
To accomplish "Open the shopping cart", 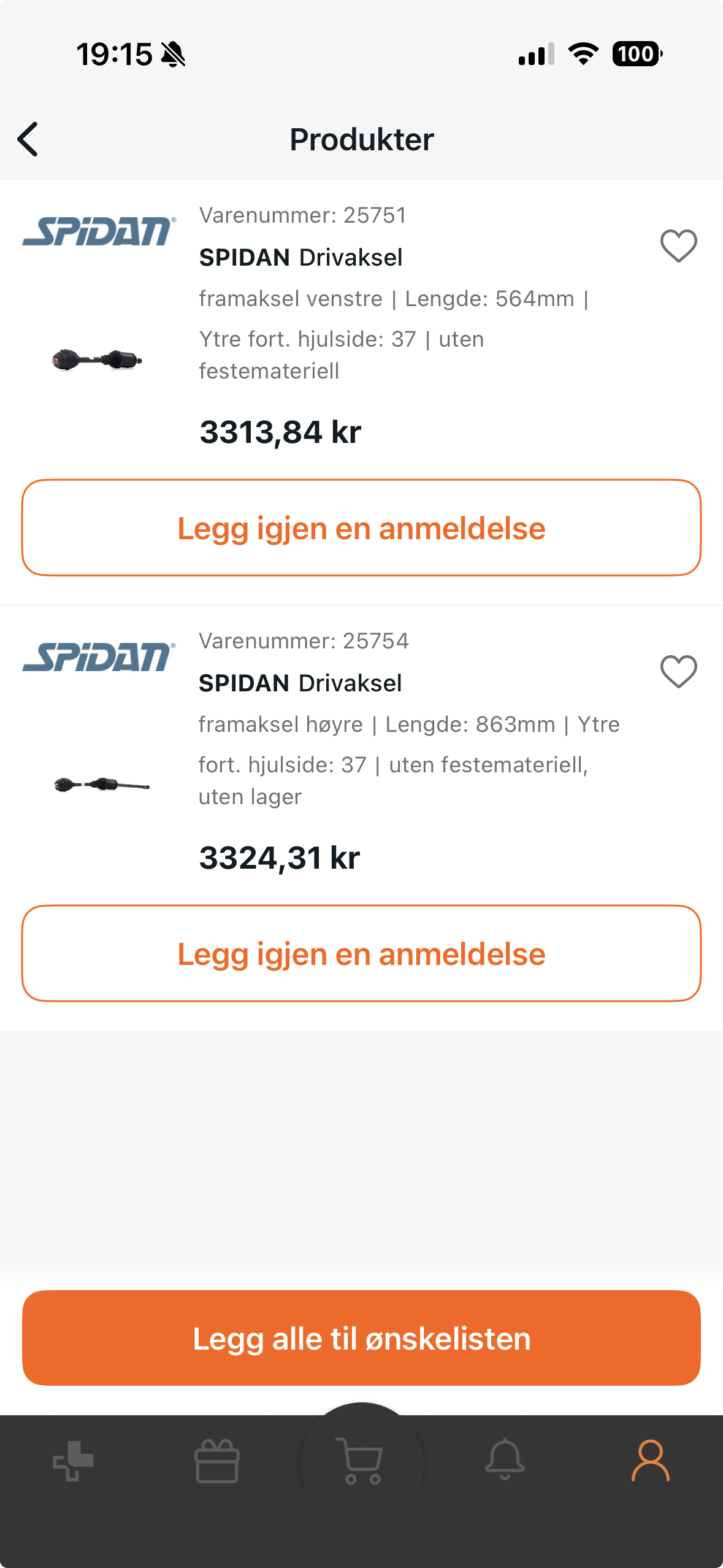I will pyautogui.click(x=361, y=1461).
